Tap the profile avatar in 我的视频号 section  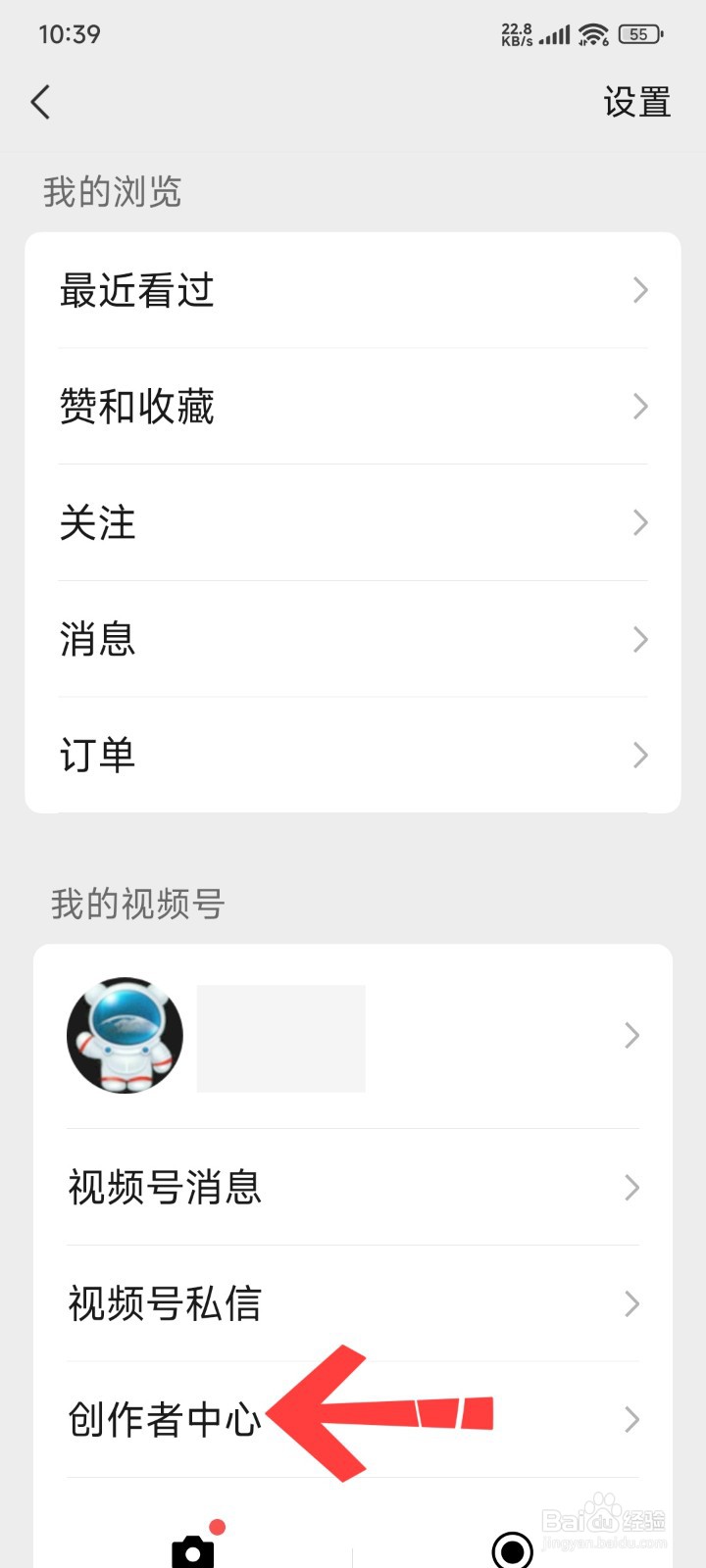point(125,1035)
